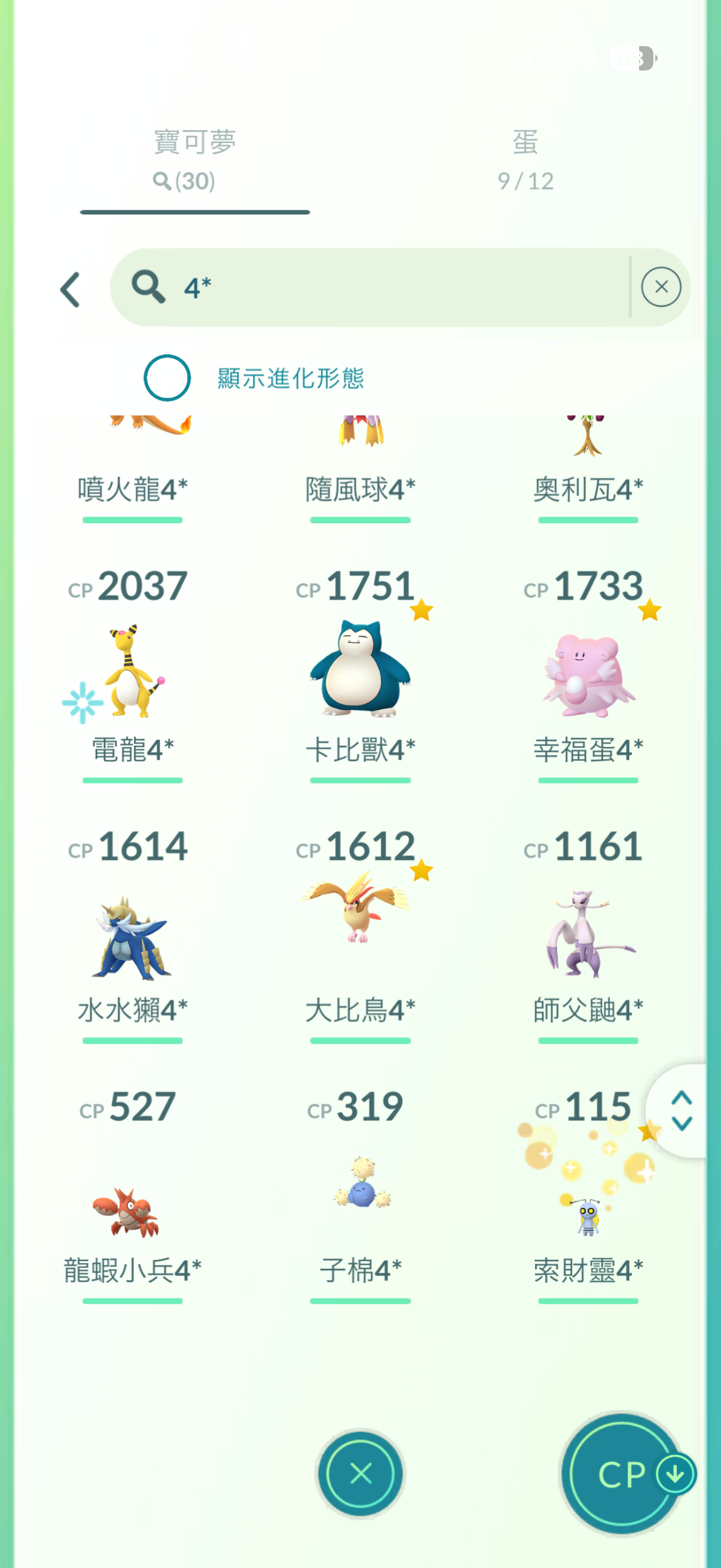Tap the fast-scroll up/down handle
The height and width of the screenshot is (1568, 721).
[682, 1111]
